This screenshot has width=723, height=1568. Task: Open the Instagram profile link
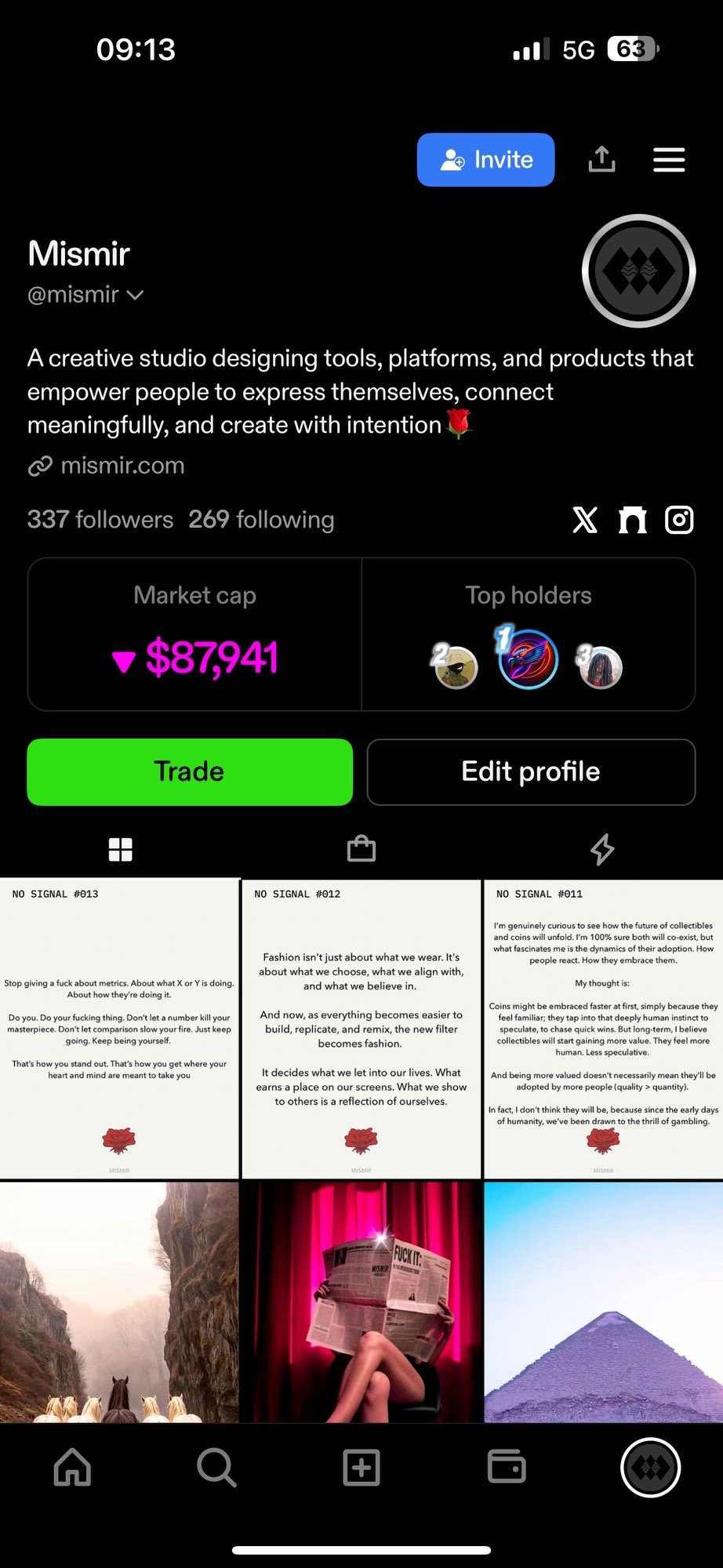coord(679,520)
